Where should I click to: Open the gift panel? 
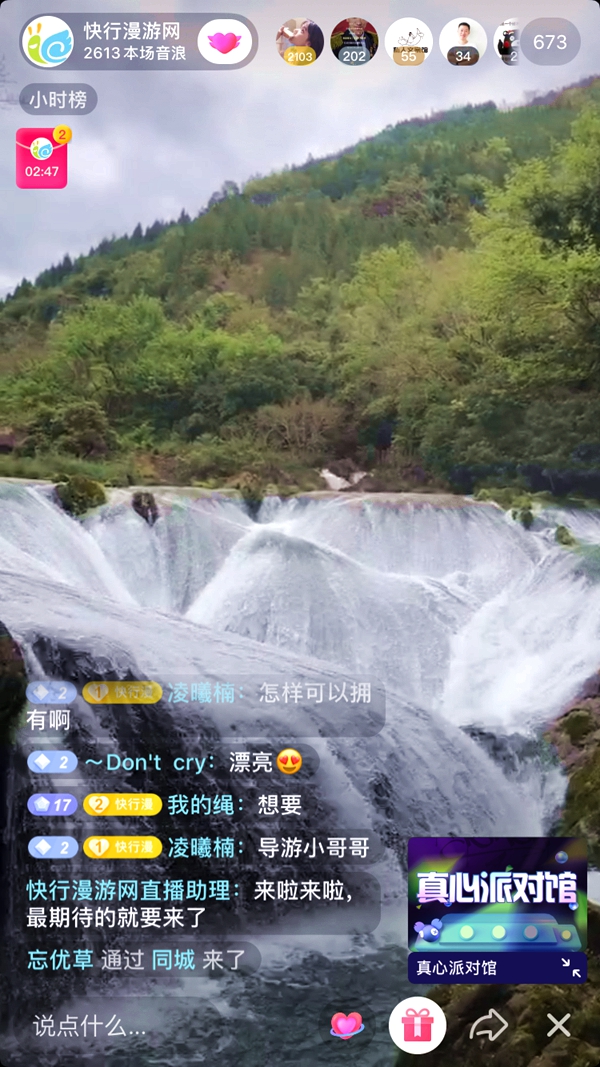(417, 1025)
